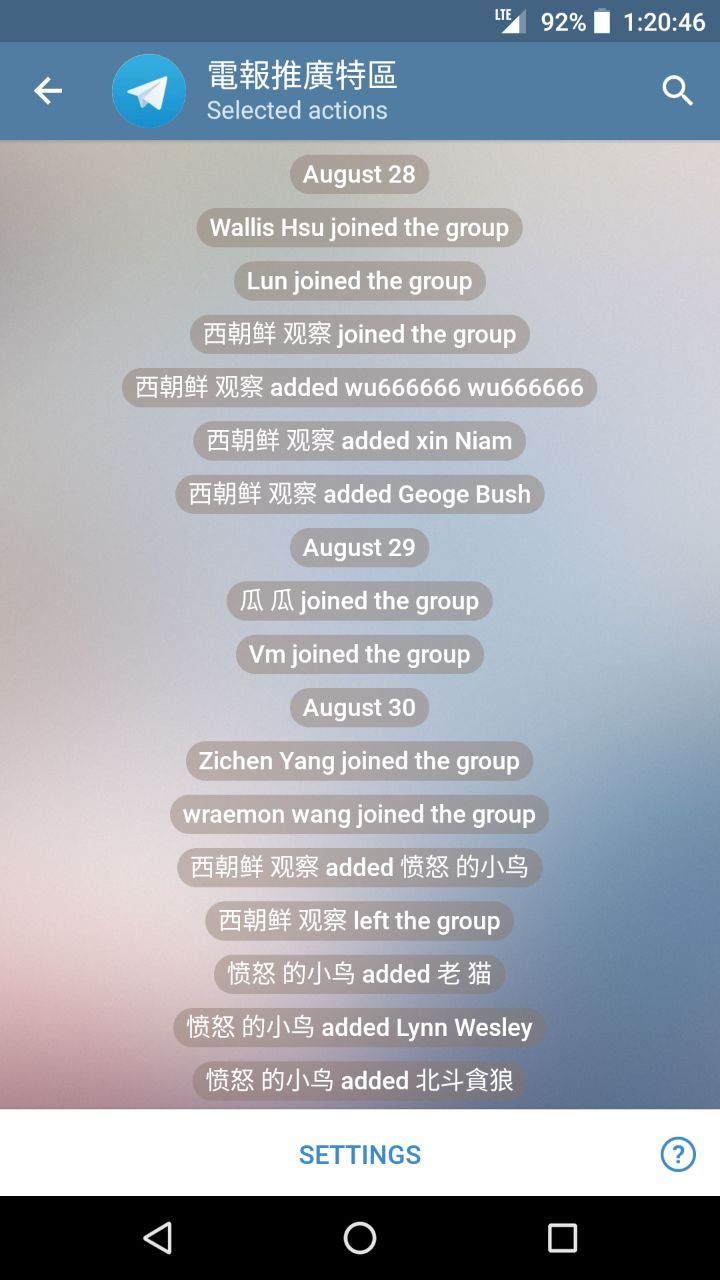This screenshot has width=720, height=1280.
Task: Open the 電報推廣特區 group avatar
Action: (149, 91)
